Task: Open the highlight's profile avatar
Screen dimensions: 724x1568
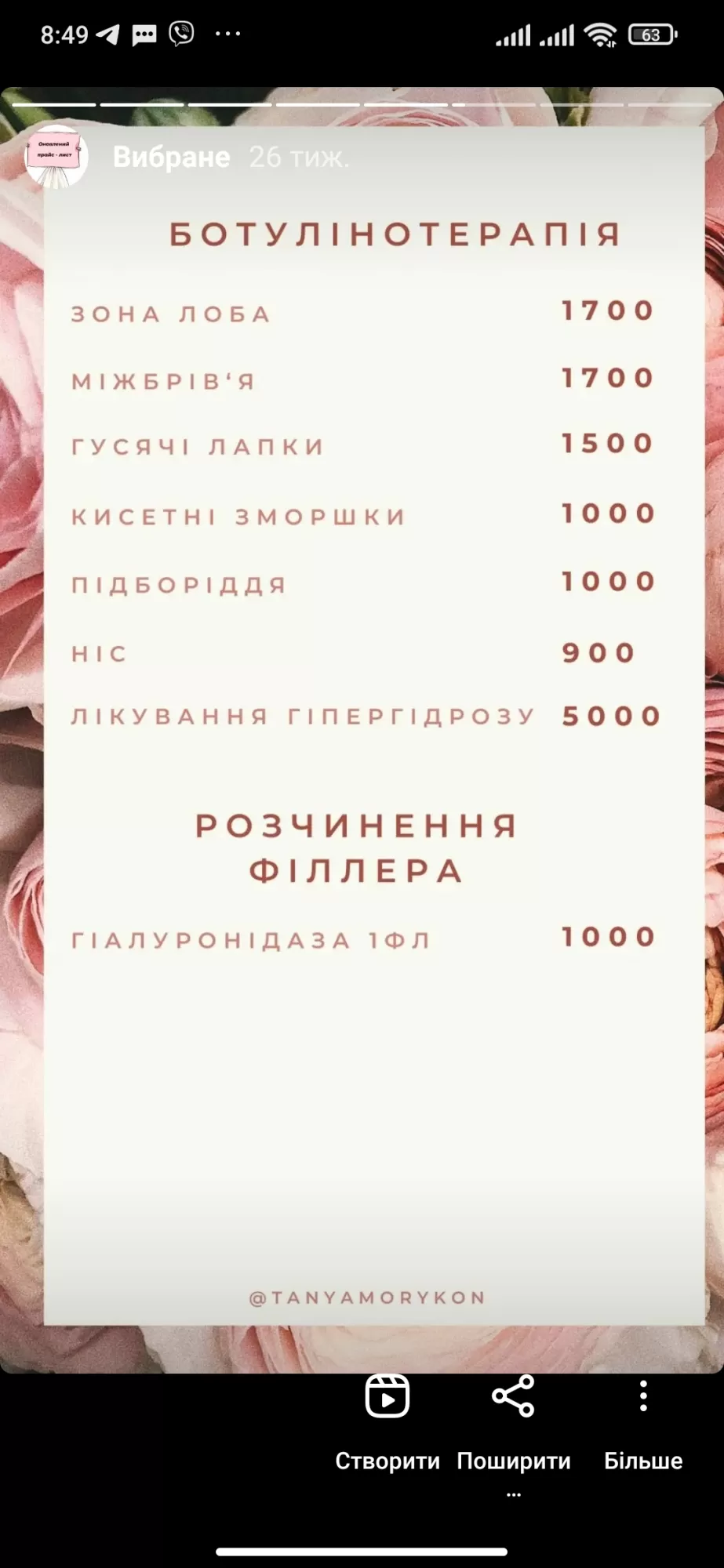Action: [55, 157]
